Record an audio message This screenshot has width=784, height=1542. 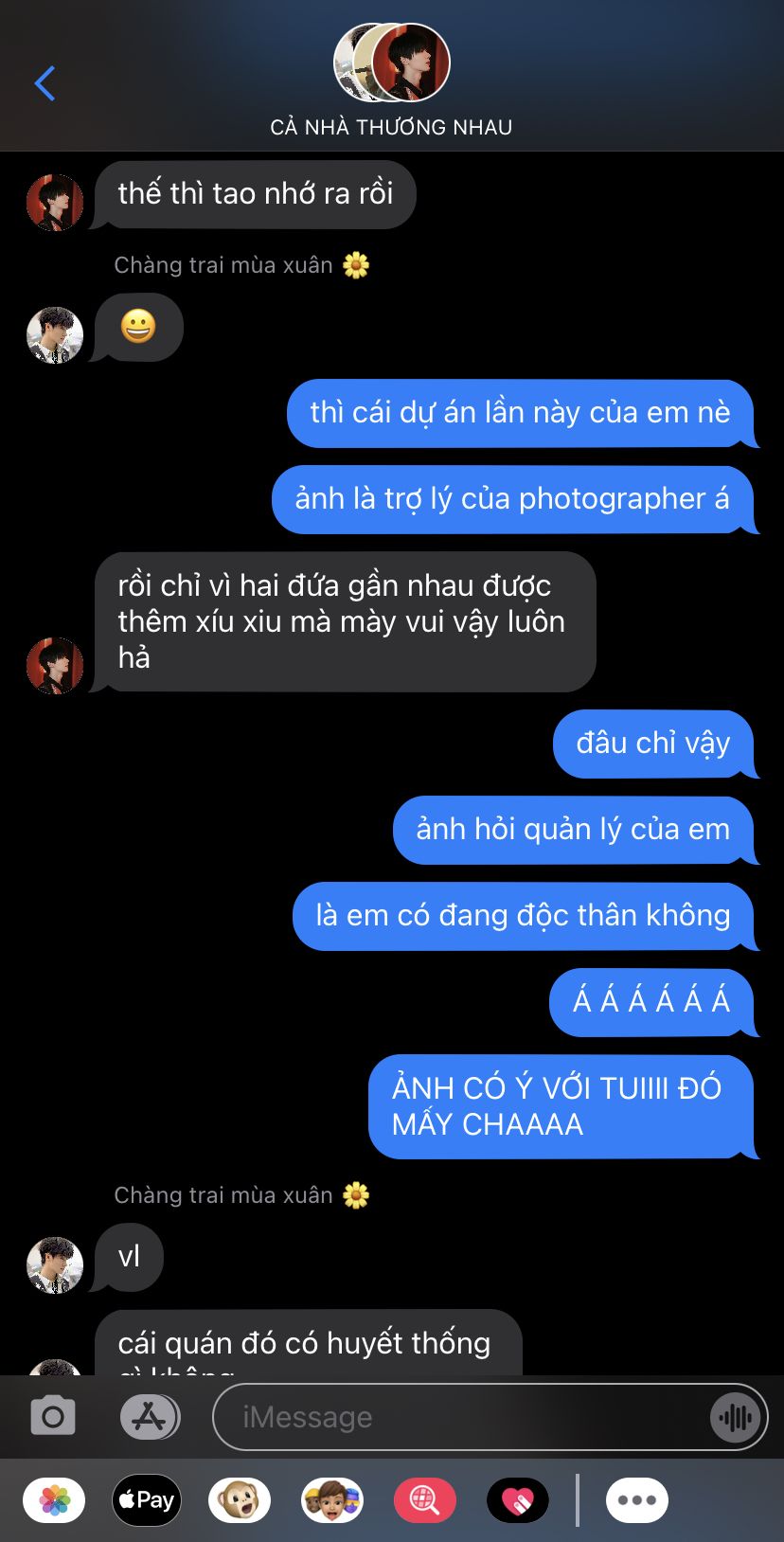(x=735, y=1417)
